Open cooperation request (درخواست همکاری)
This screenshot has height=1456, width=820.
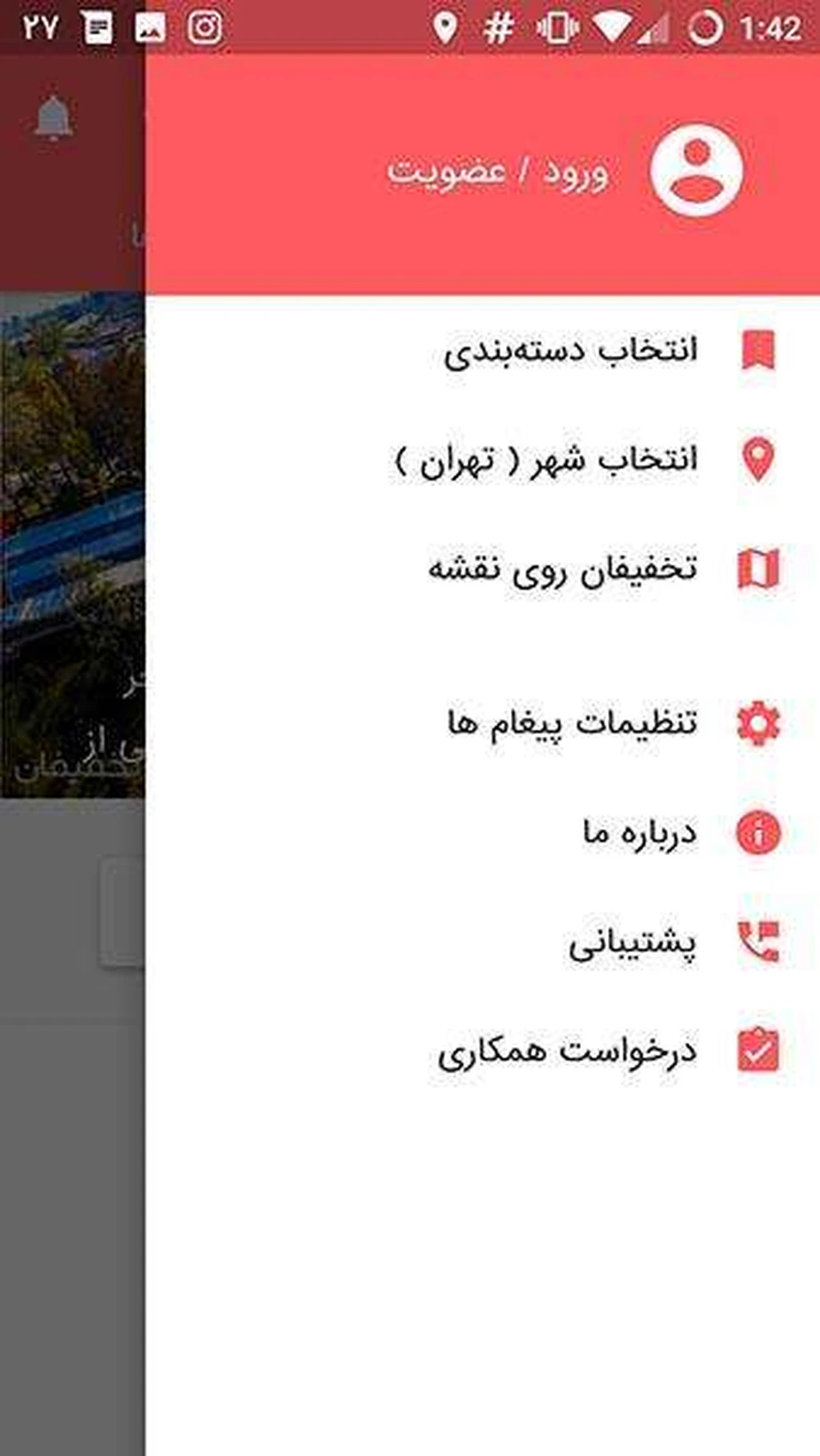point(567,1050)
